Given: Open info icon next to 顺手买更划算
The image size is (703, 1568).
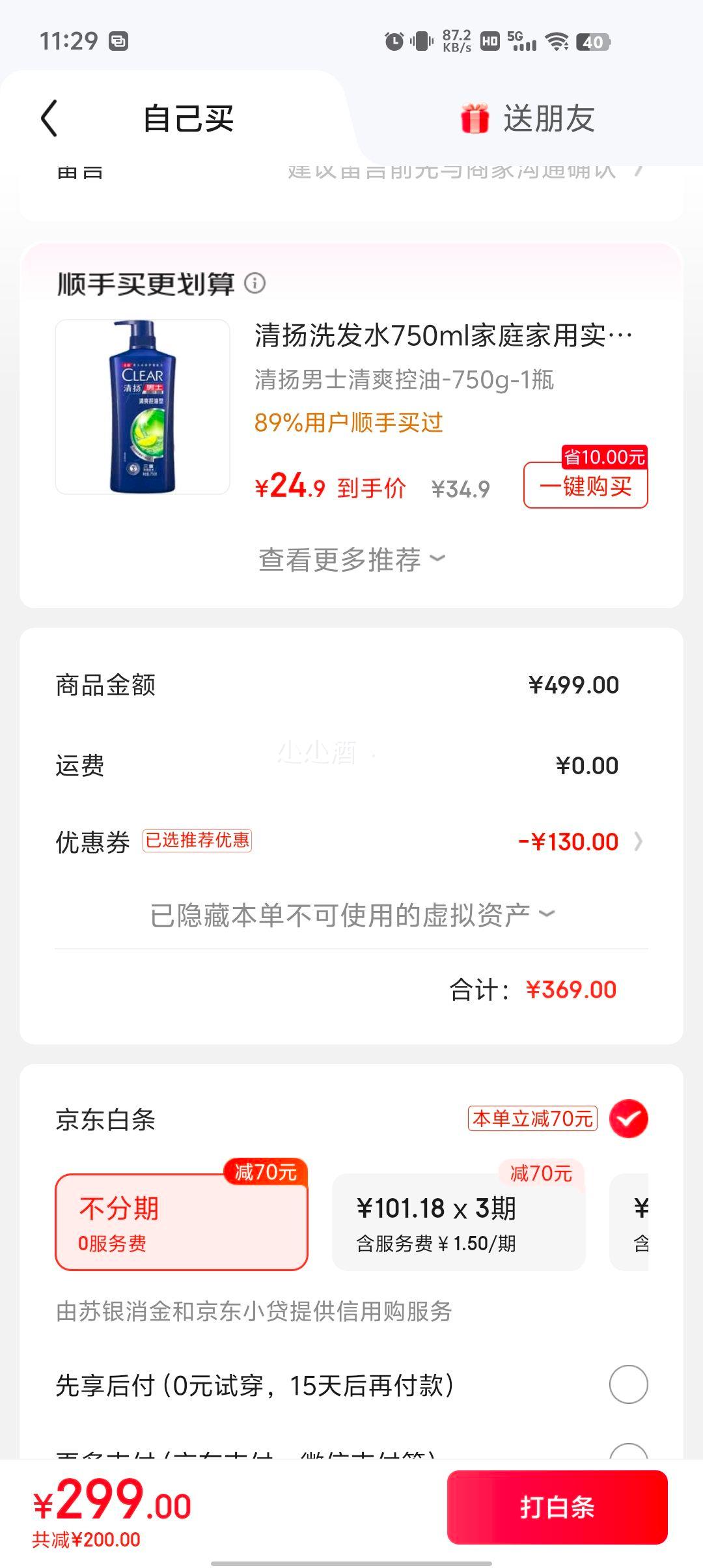Looking at the screenshot, I should (x=255, y=283).
